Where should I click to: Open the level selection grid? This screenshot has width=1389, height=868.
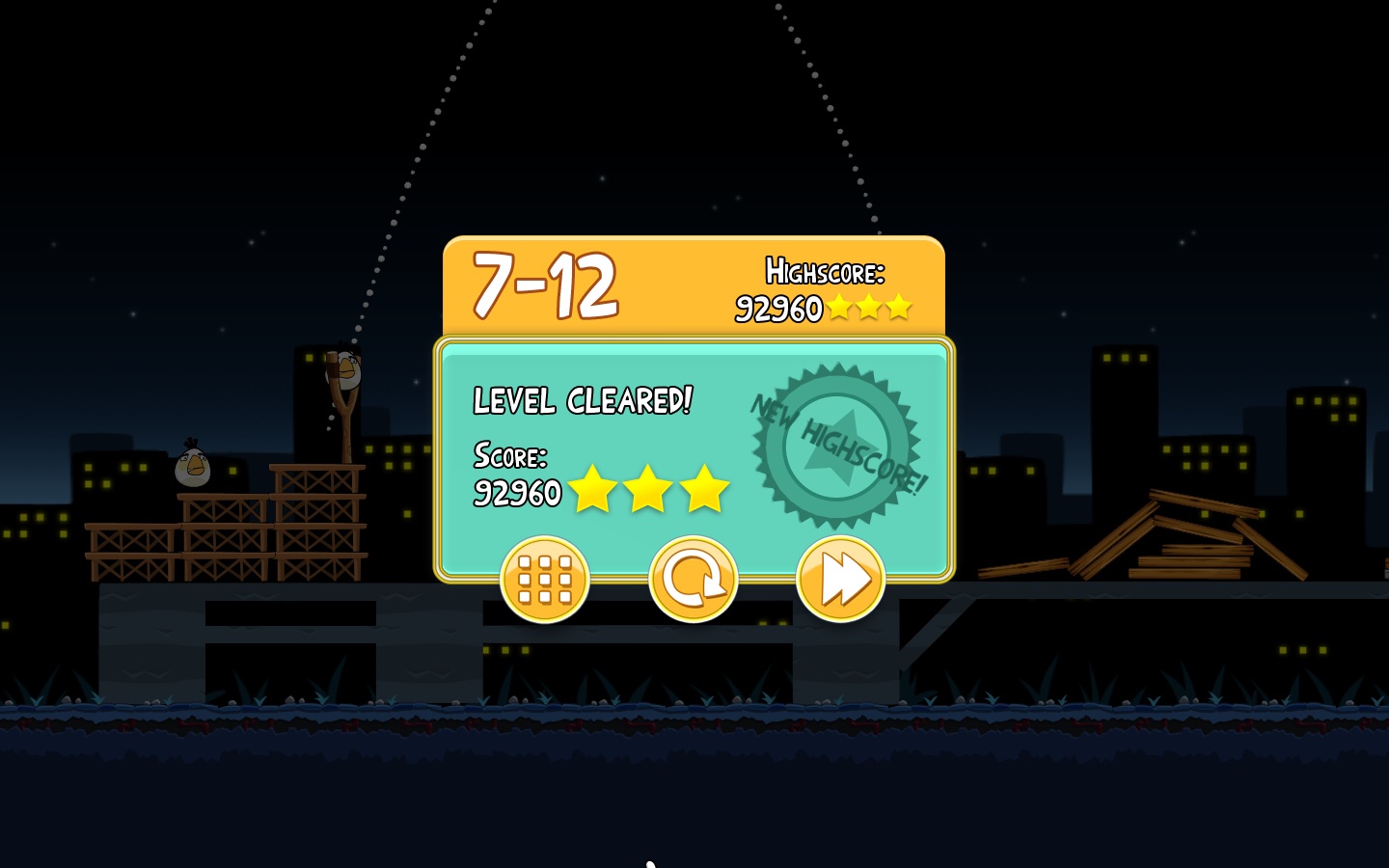pyautogui.click(x=545, y=580)
